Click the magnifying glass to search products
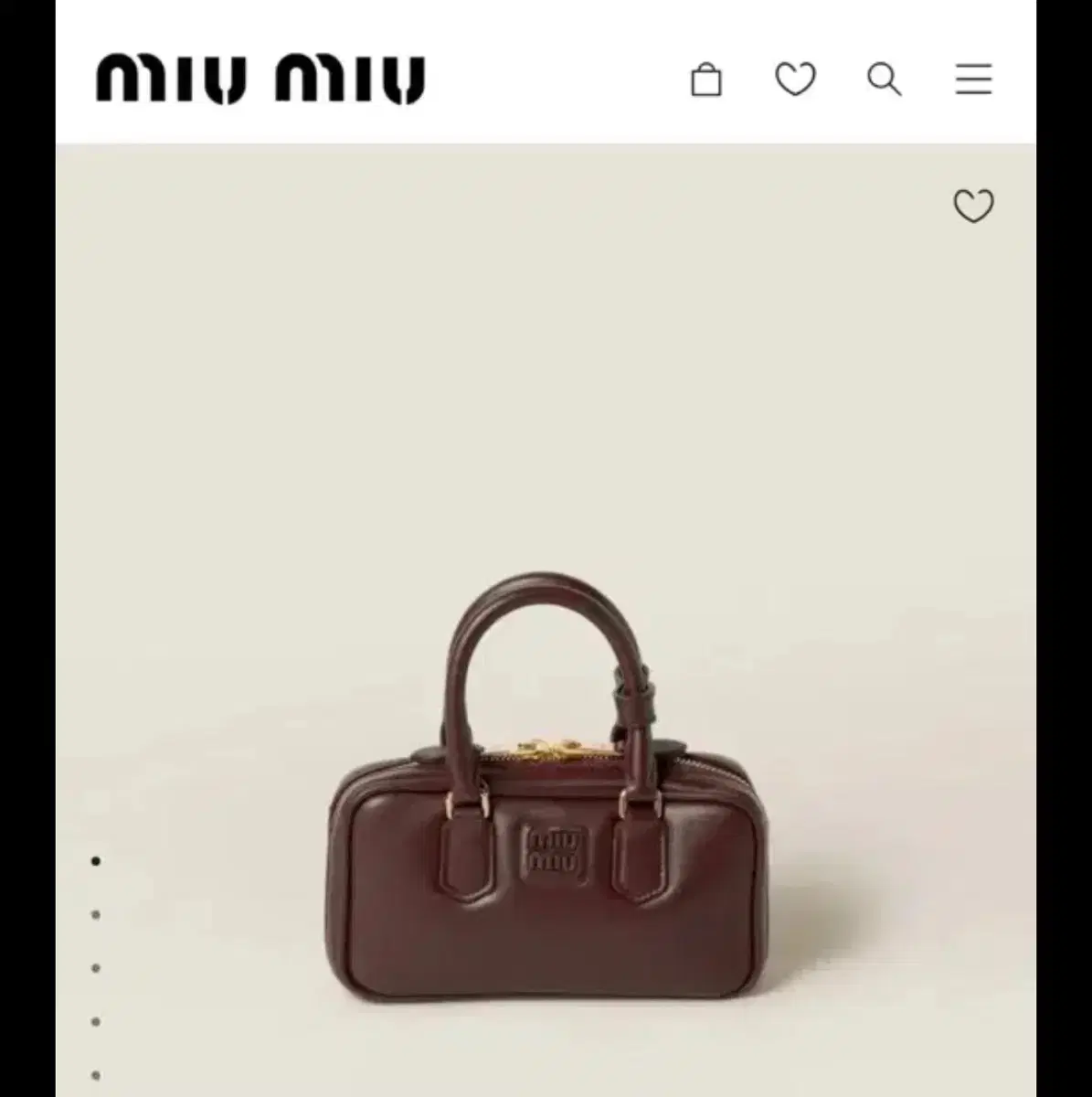Image resolution: width=1092 pixels, height=1097 pixels. click(883, 81)
